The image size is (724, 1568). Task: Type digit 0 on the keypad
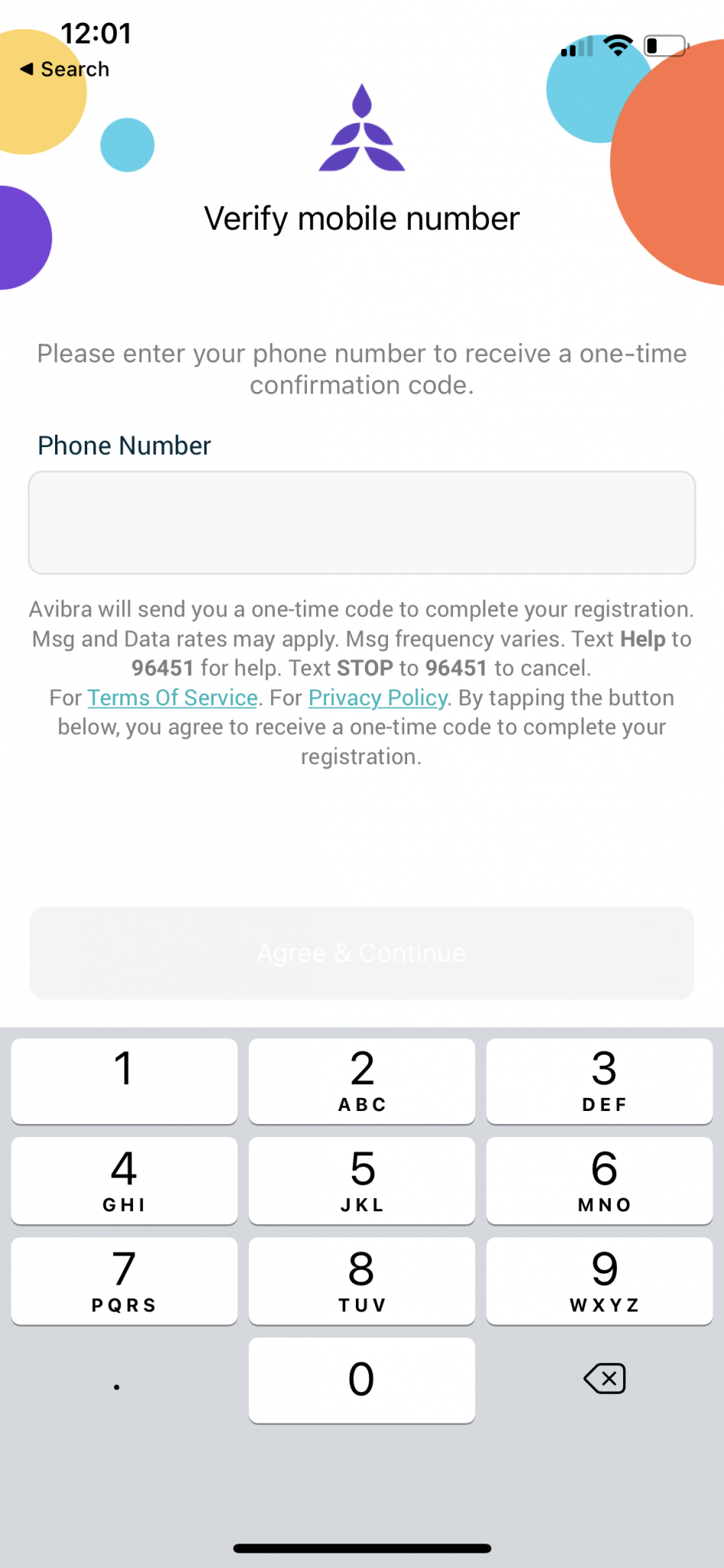pos(362,1380)
